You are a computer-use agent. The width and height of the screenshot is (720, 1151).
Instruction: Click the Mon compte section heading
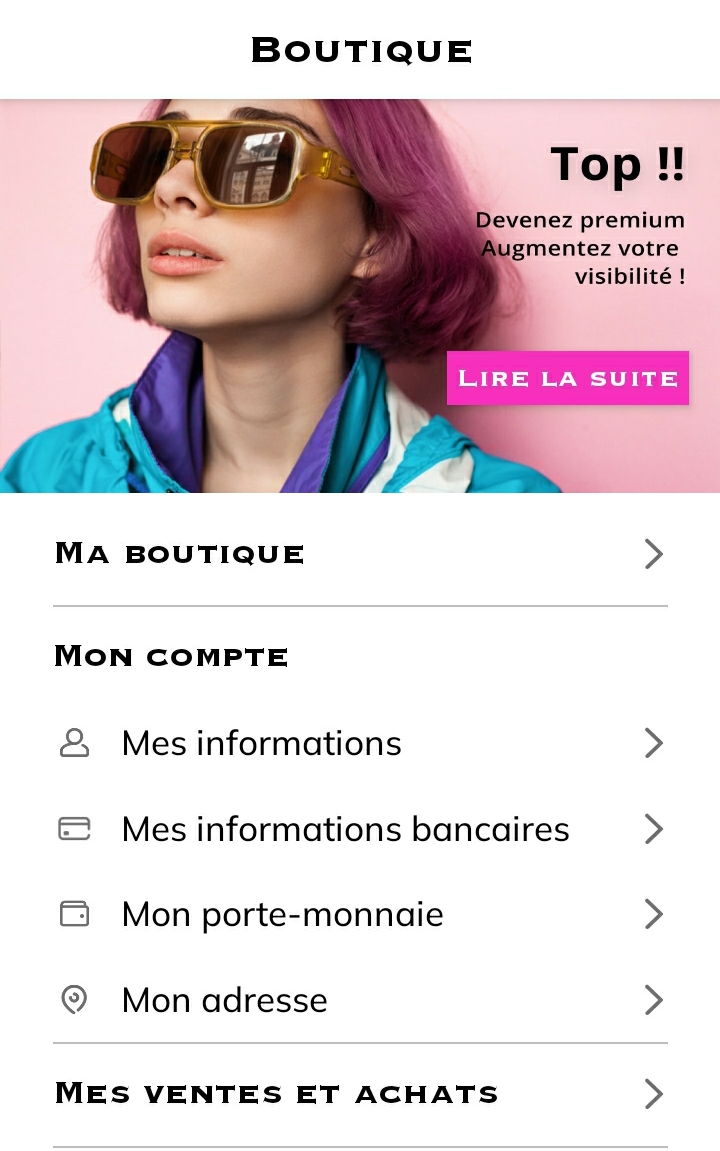pyautogui.click(x=172, y=656)
